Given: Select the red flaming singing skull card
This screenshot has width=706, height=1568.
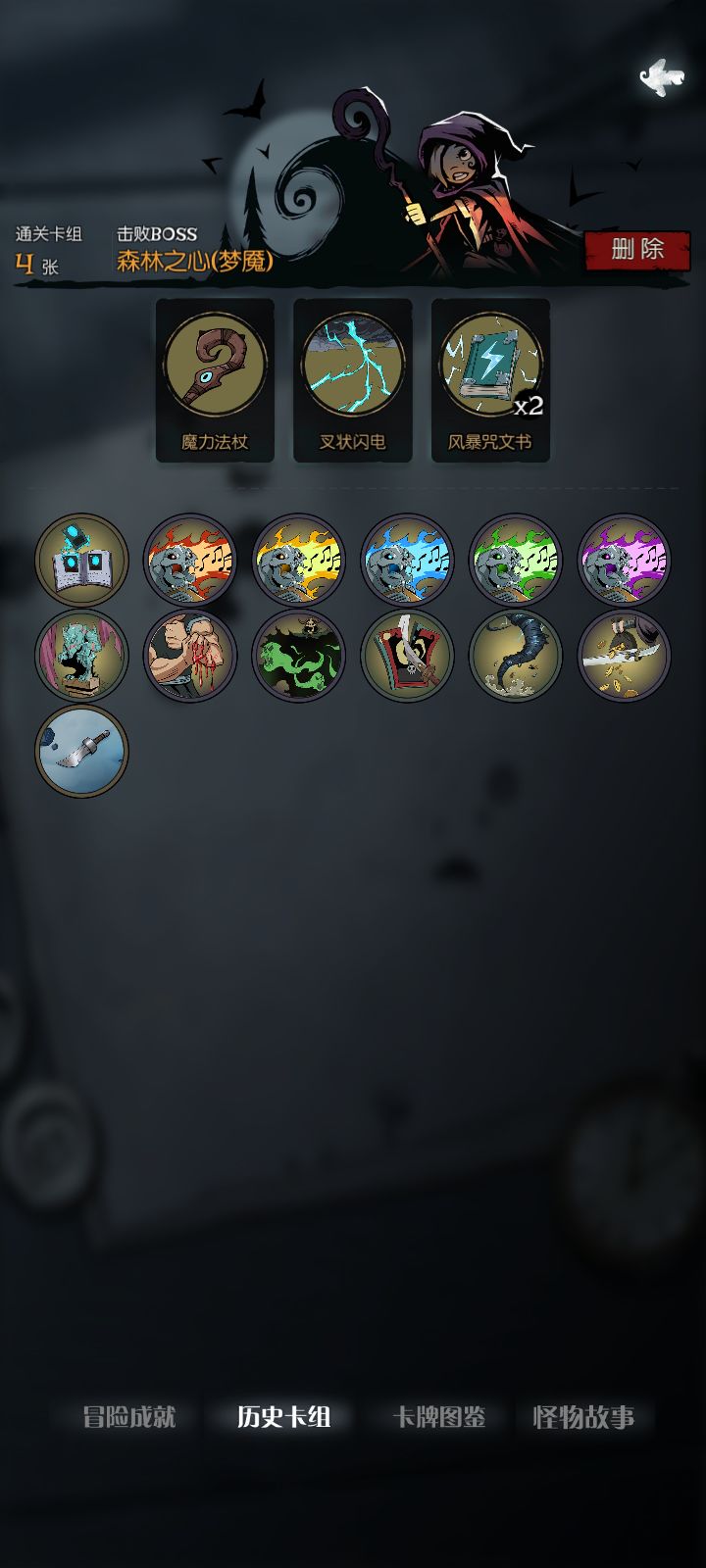Looking at the screenshot, I should (190, 560).
